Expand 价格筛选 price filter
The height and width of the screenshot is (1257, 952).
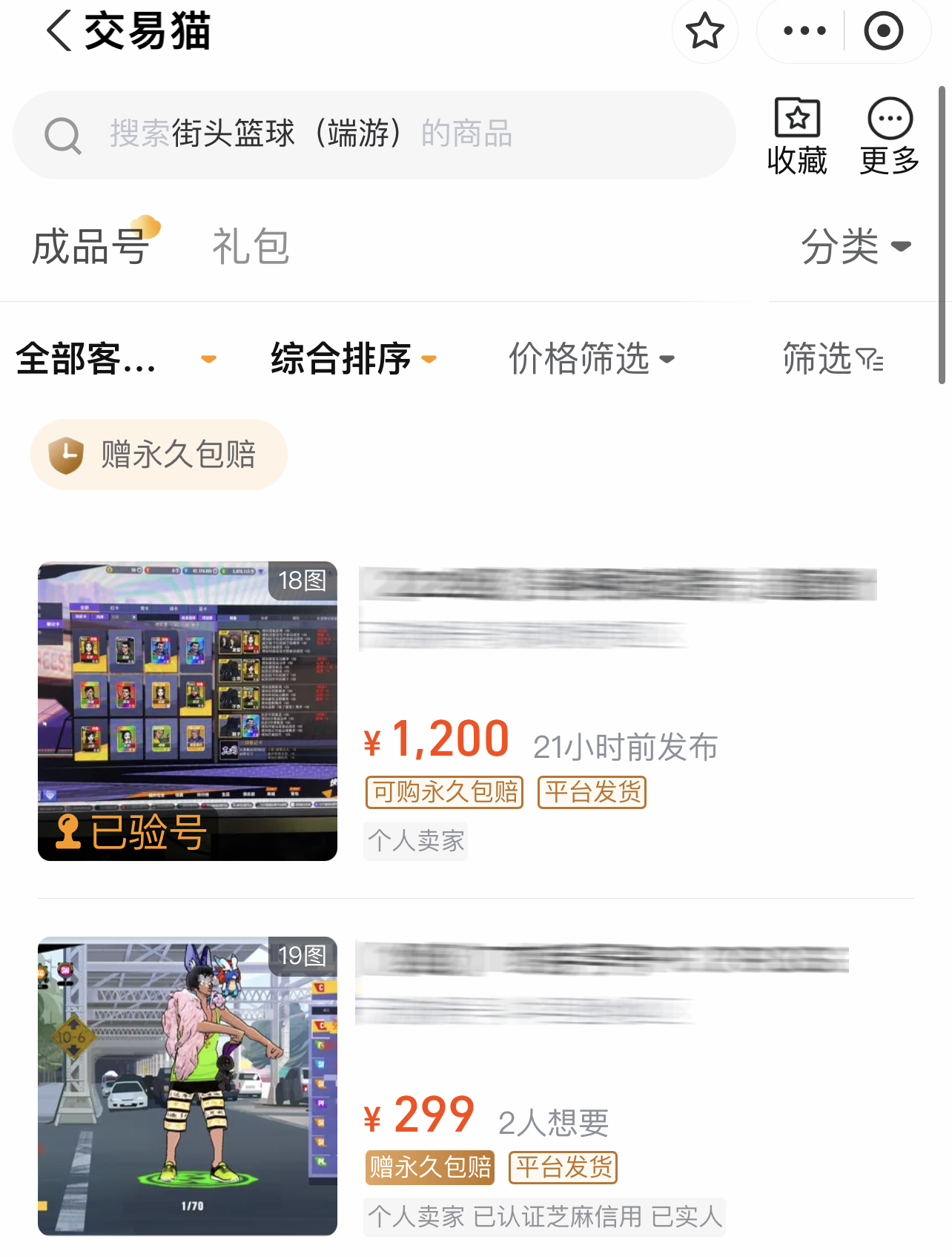tap(591, 359)
